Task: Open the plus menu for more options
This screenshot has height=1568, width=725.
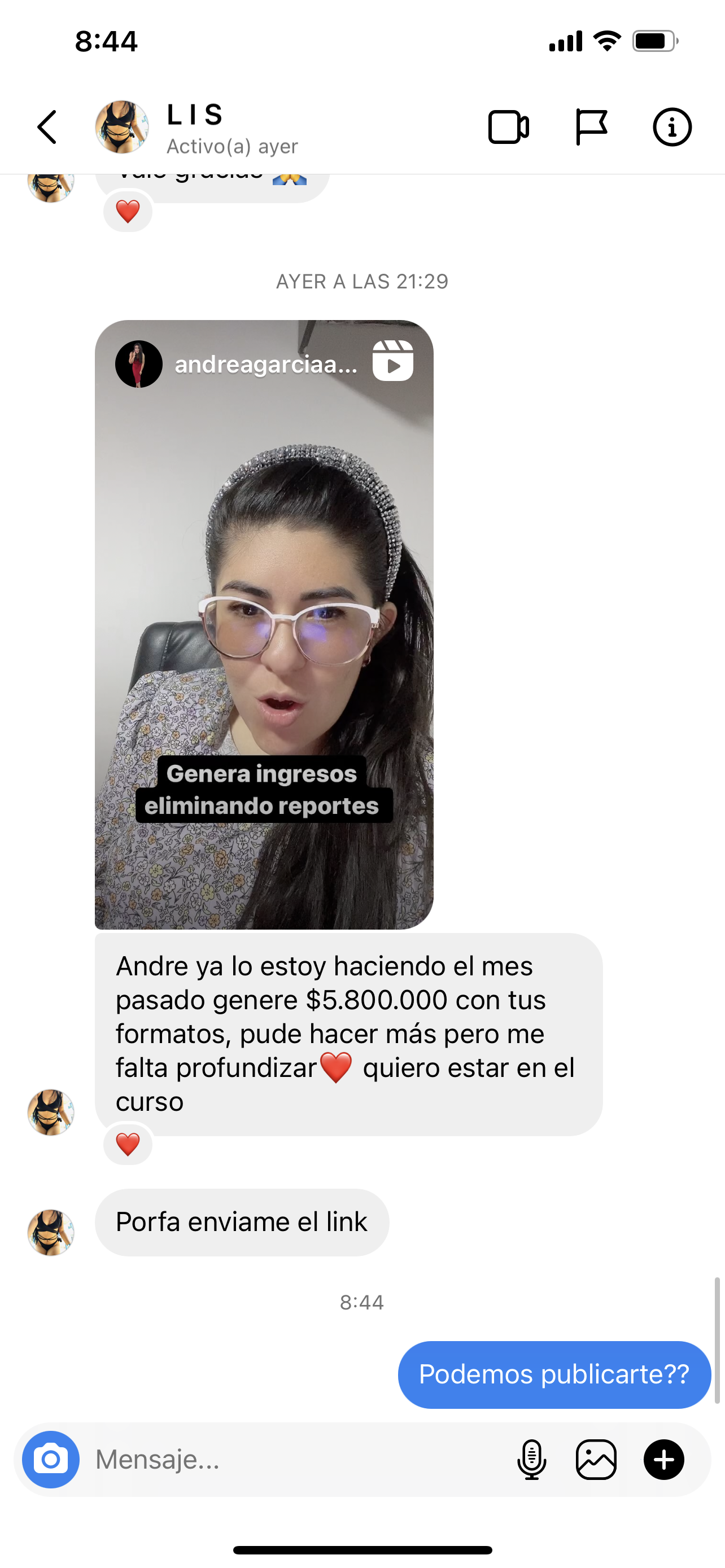Action: point(663,1459)
